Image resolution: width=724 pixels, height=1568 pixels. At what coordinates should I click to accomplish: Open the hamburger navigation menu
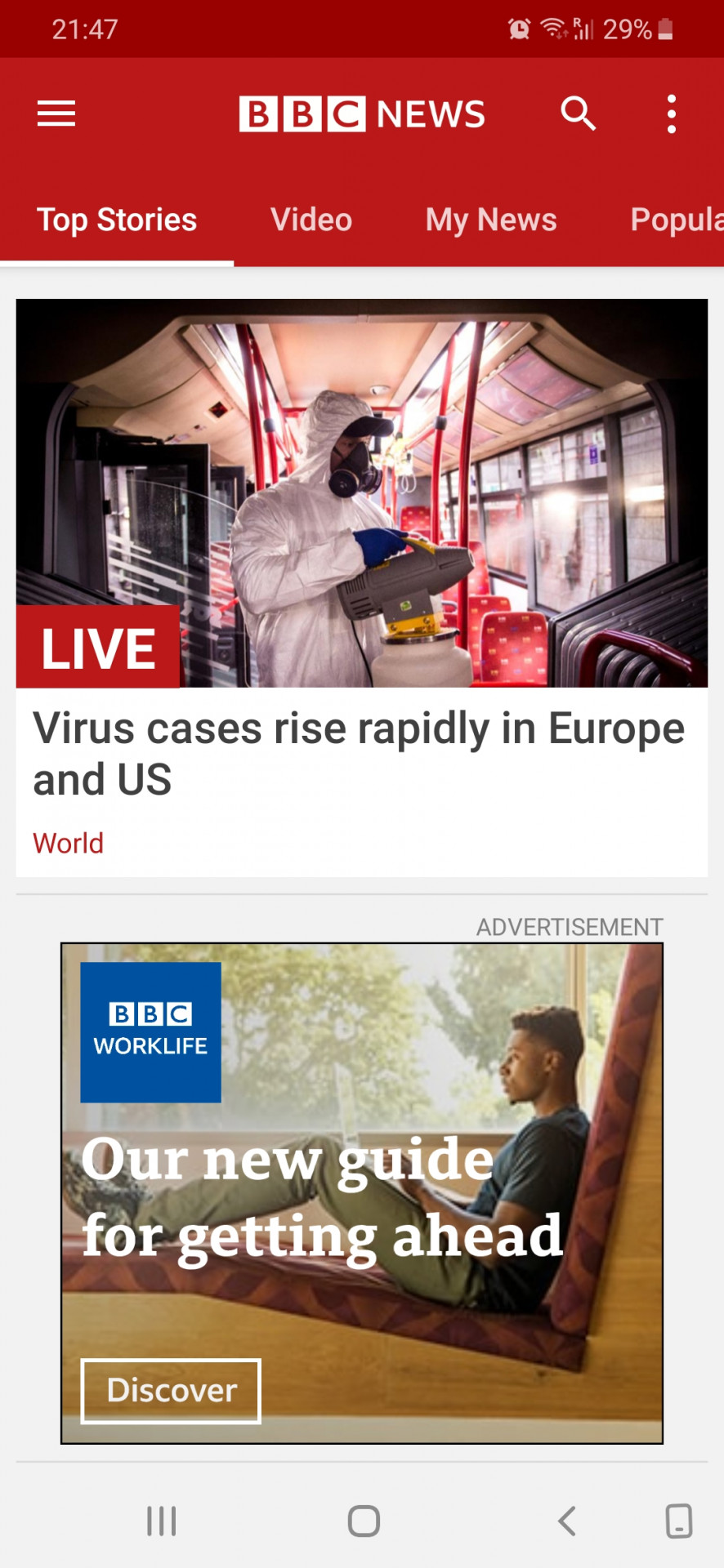tap(56, 114)
